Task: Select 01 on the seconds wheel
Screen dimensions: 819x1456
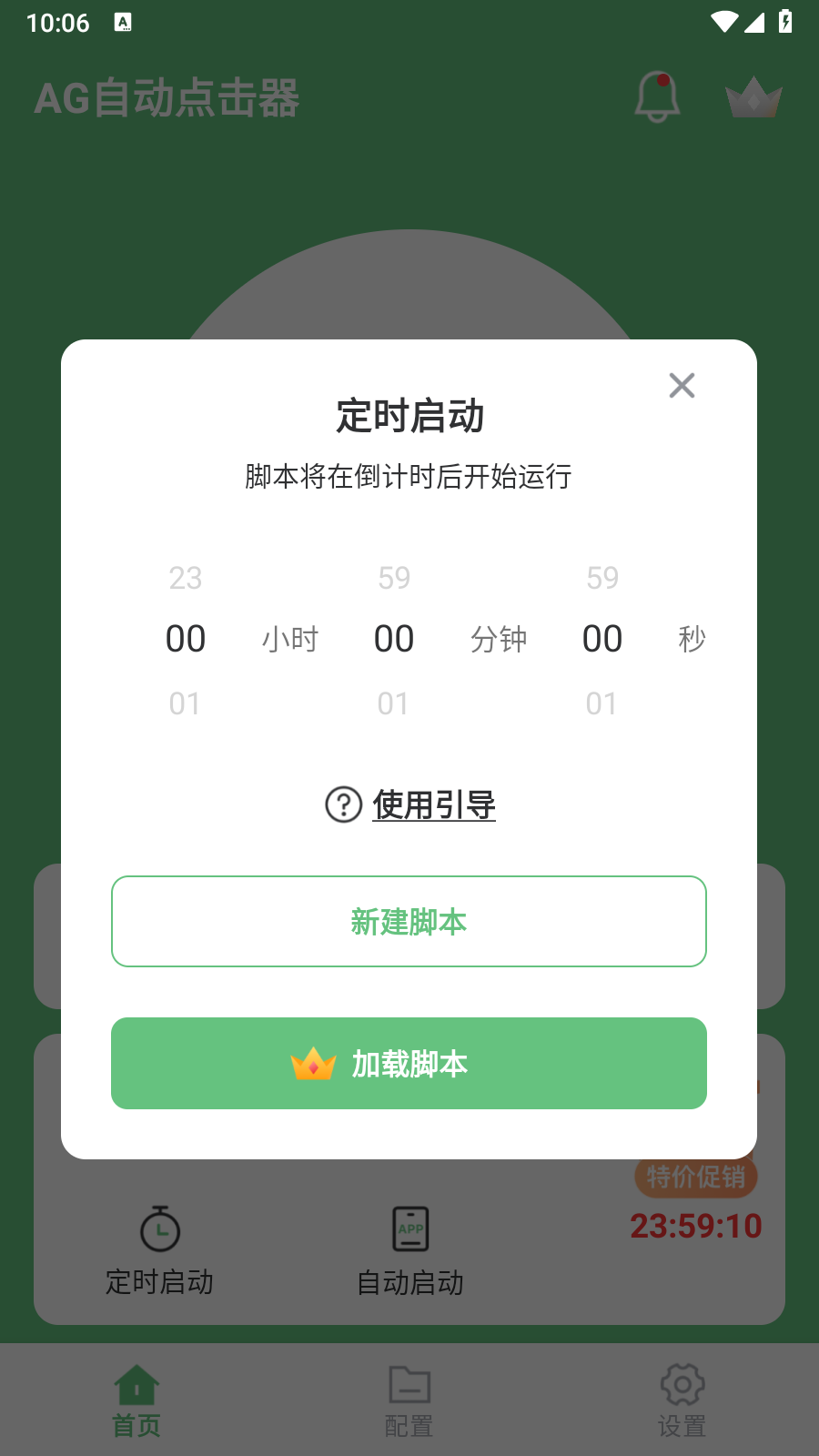Action: (x=602, y=703)
